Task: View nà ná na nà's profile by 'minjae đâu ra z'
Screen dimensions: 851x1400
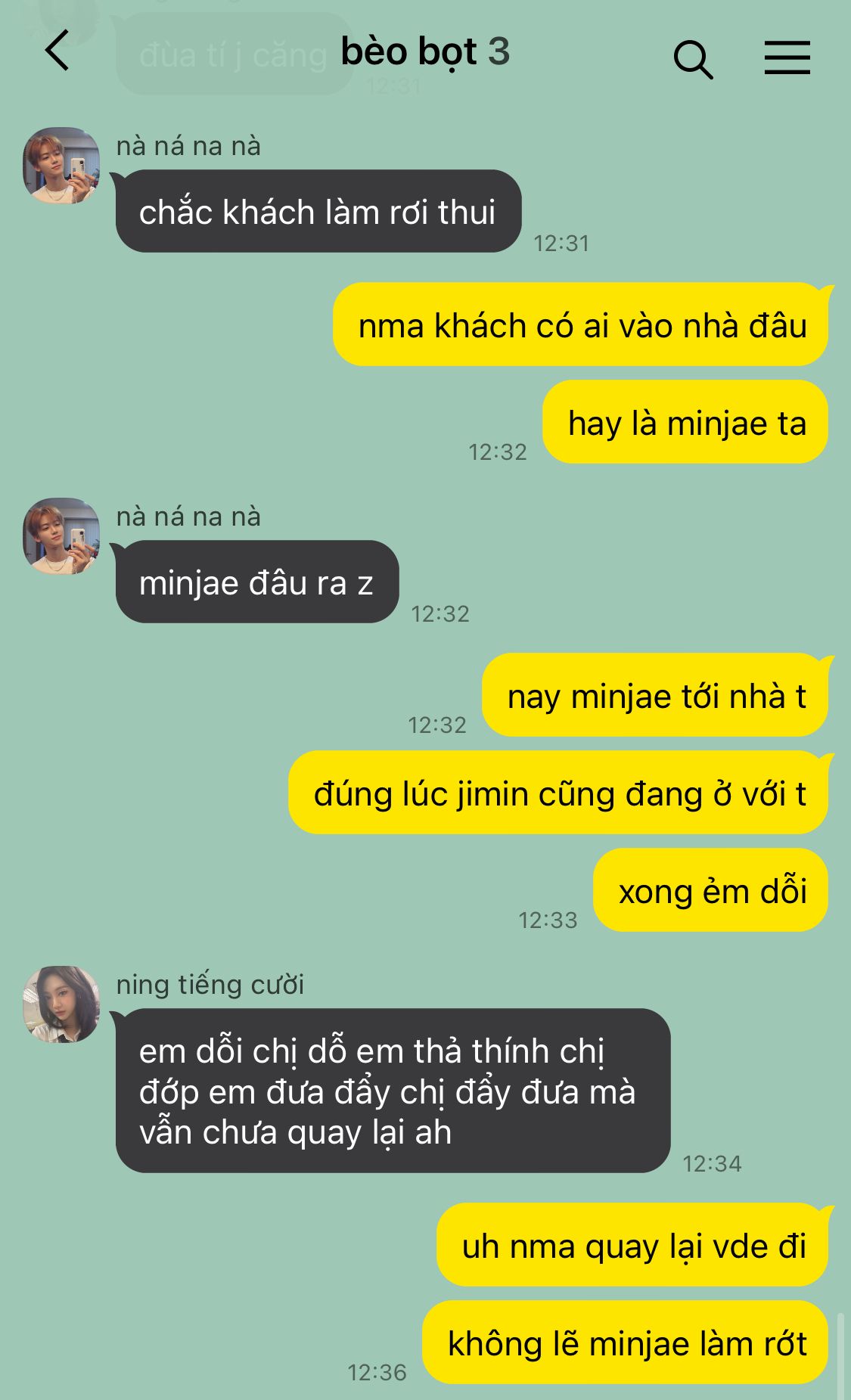Action: (61, 535)
